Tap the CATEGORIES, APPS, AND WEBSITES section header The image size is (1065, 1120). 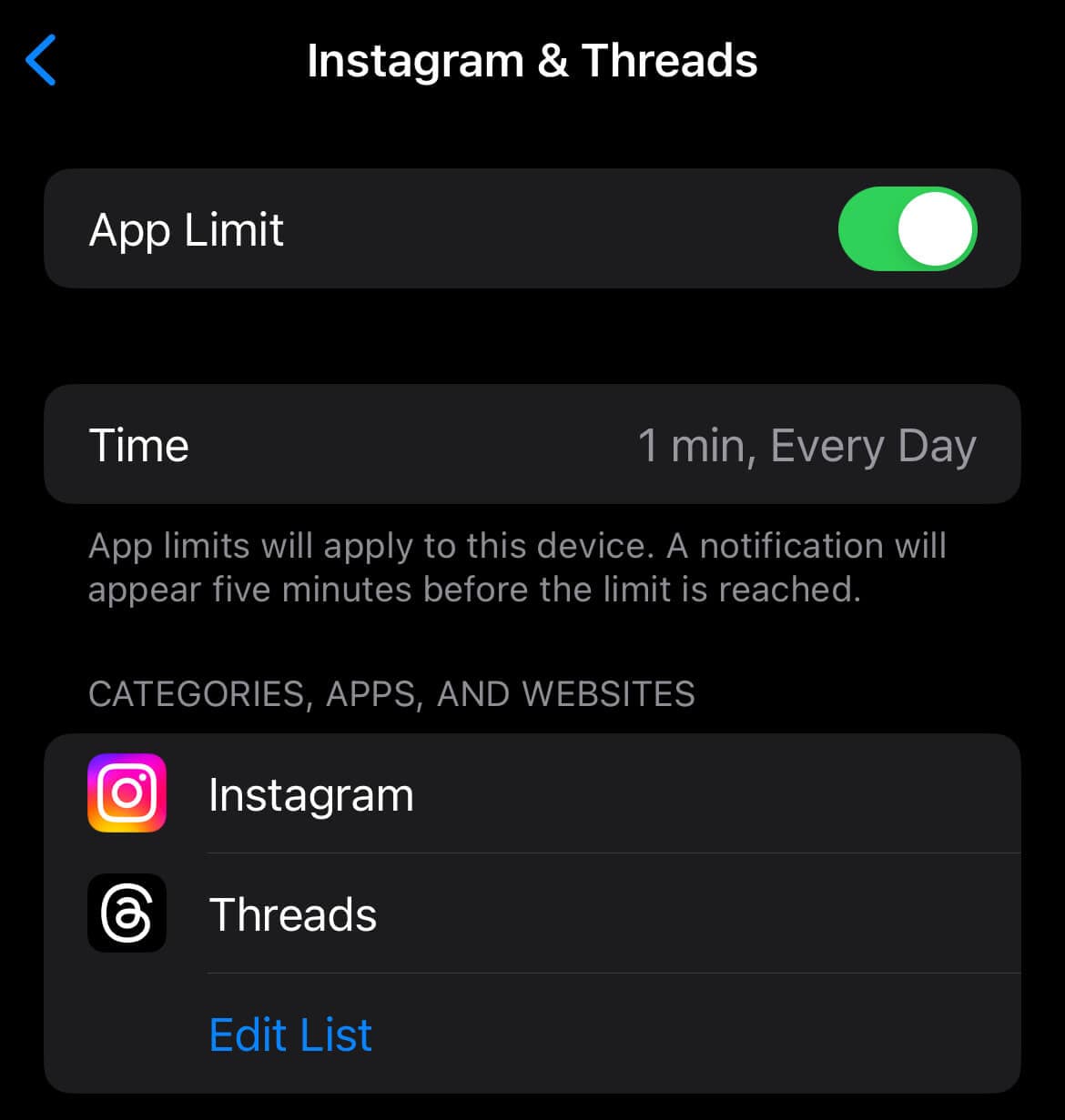click(x=391, y=694)
